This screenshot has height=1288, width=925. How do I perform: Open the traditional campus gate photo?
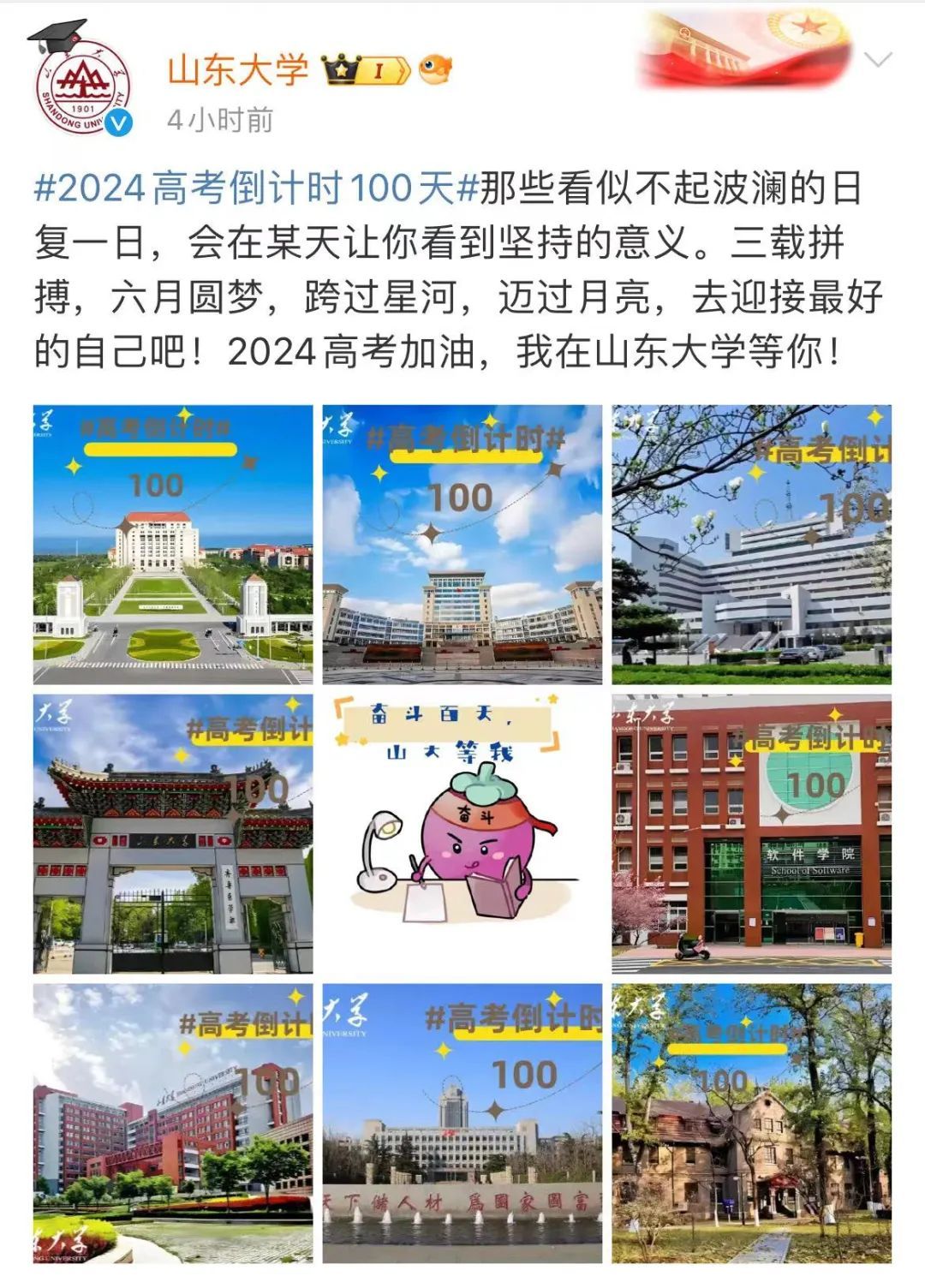coord(173,834)
